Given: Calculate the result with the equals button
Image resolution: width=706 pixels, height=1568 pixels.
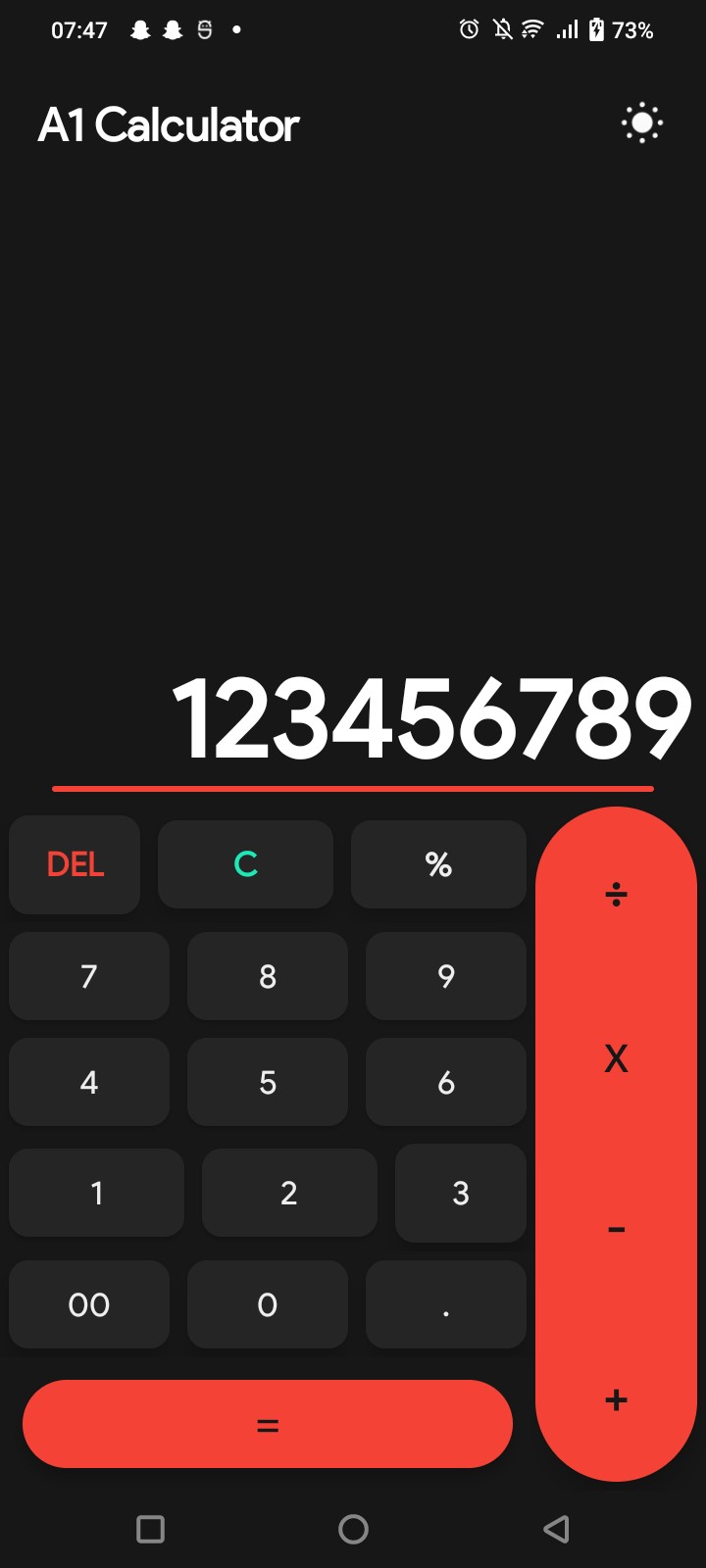Looking at the screenshot, I should pos(268,1425).
